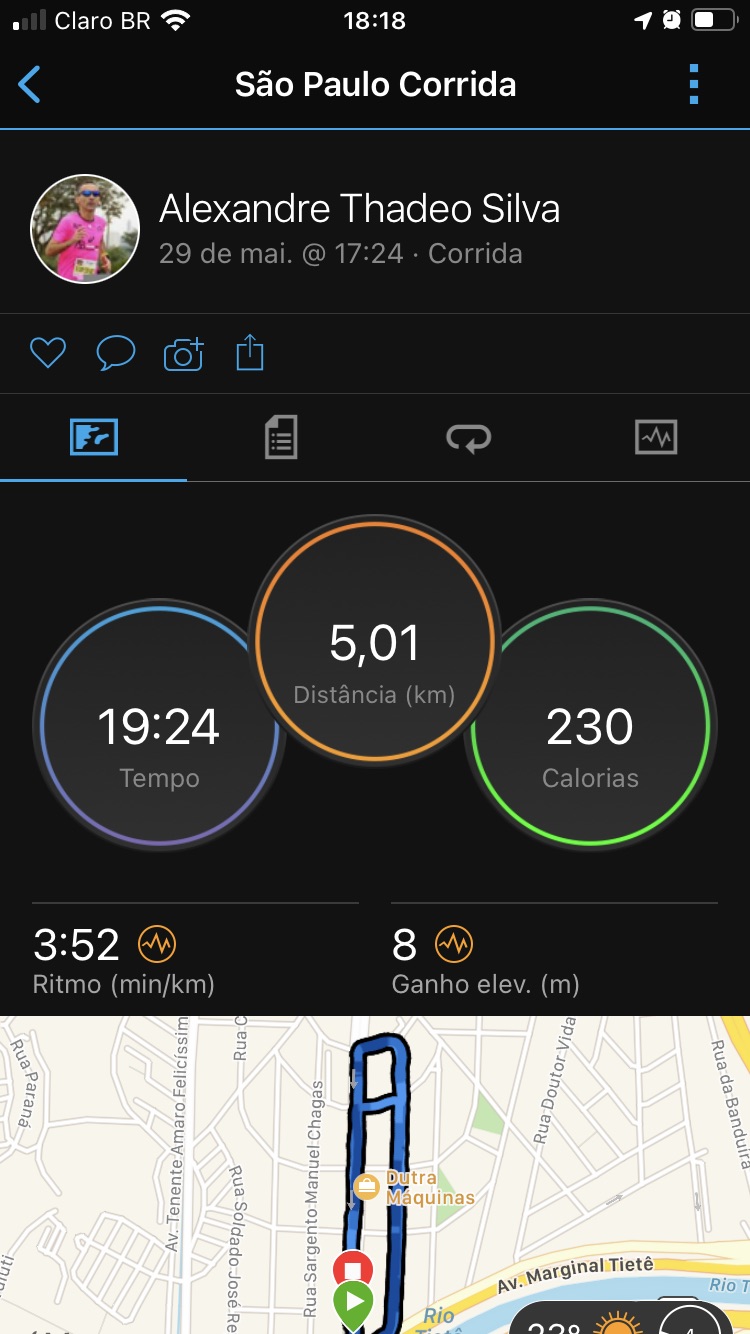The image size is (750, 1334).
Task: Switch to the charts tab
Action: click(x=656, y=437)
